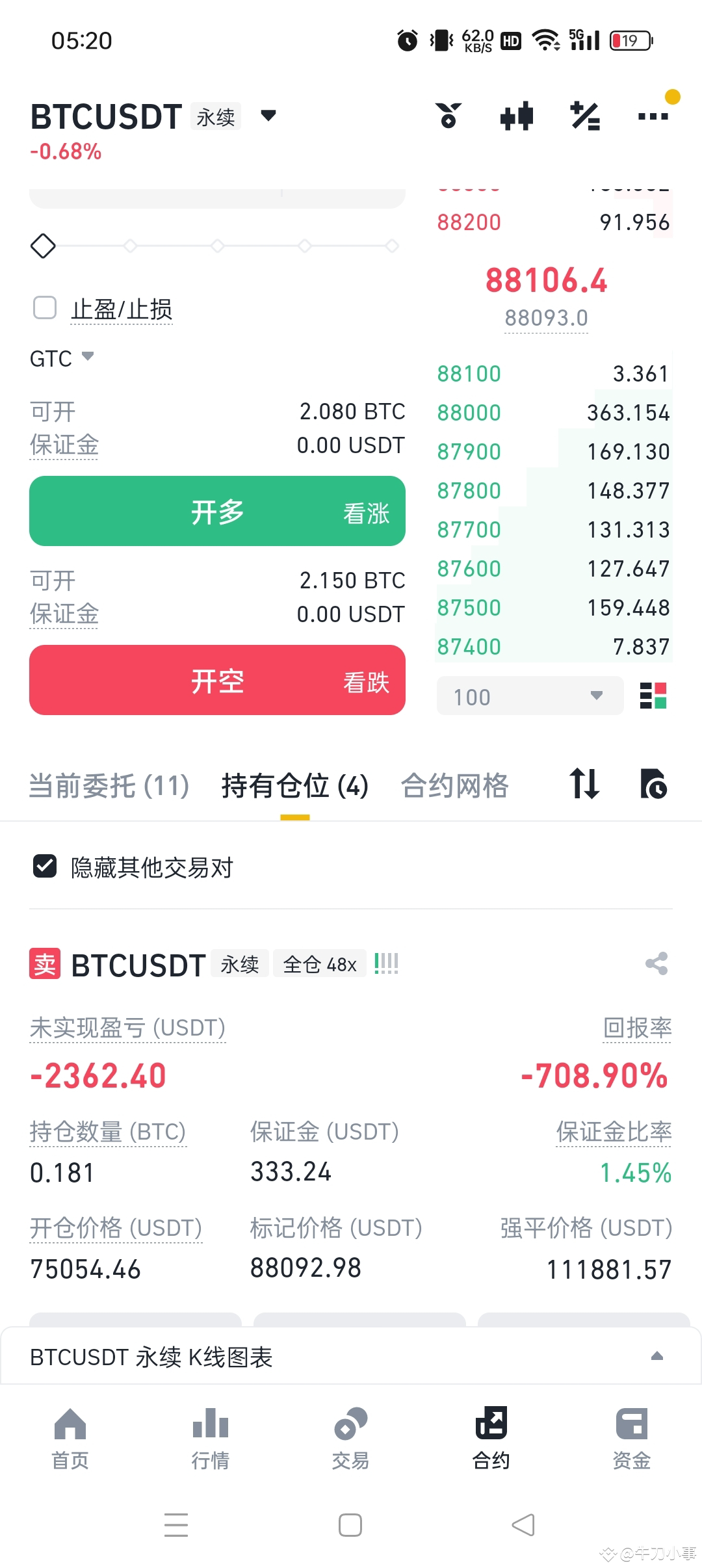
Task: Open the calculator icon
Action: tap(584, 116)
